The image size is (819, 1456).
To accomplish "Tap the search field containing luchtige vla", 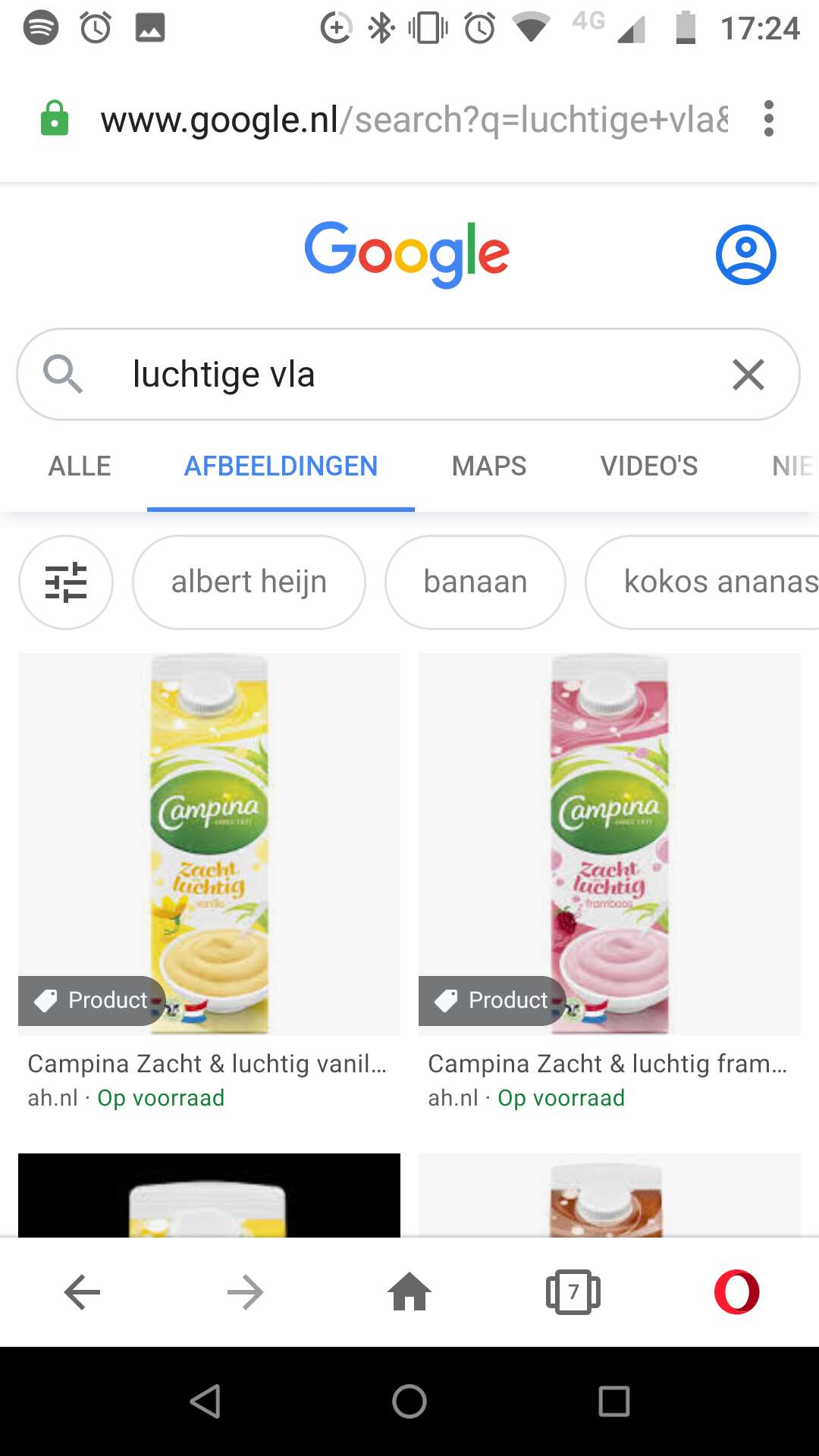I will [408, 374].
